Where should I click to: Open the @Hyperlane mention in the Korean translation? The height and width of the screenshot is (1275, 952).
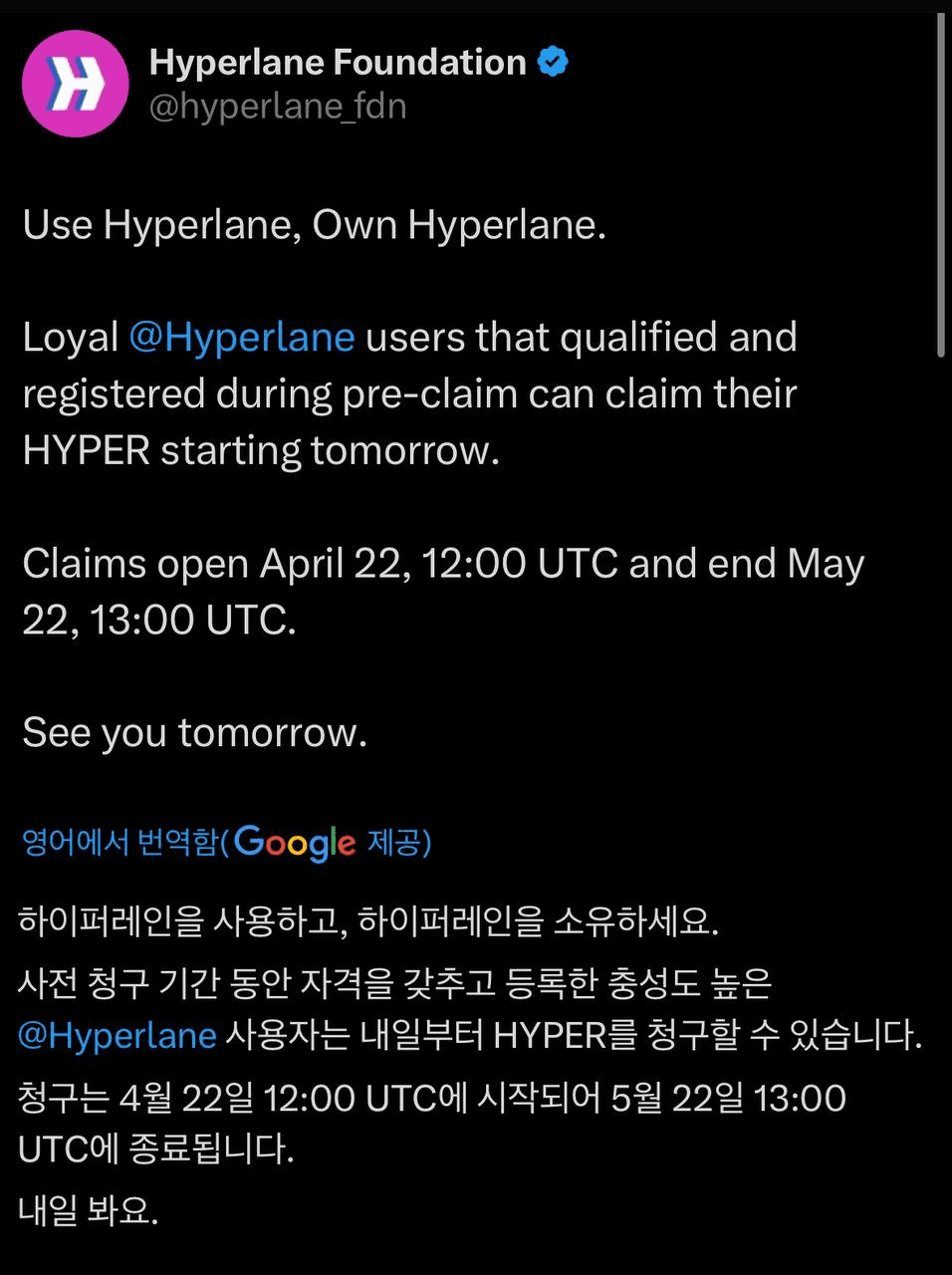pos(118,1036)
